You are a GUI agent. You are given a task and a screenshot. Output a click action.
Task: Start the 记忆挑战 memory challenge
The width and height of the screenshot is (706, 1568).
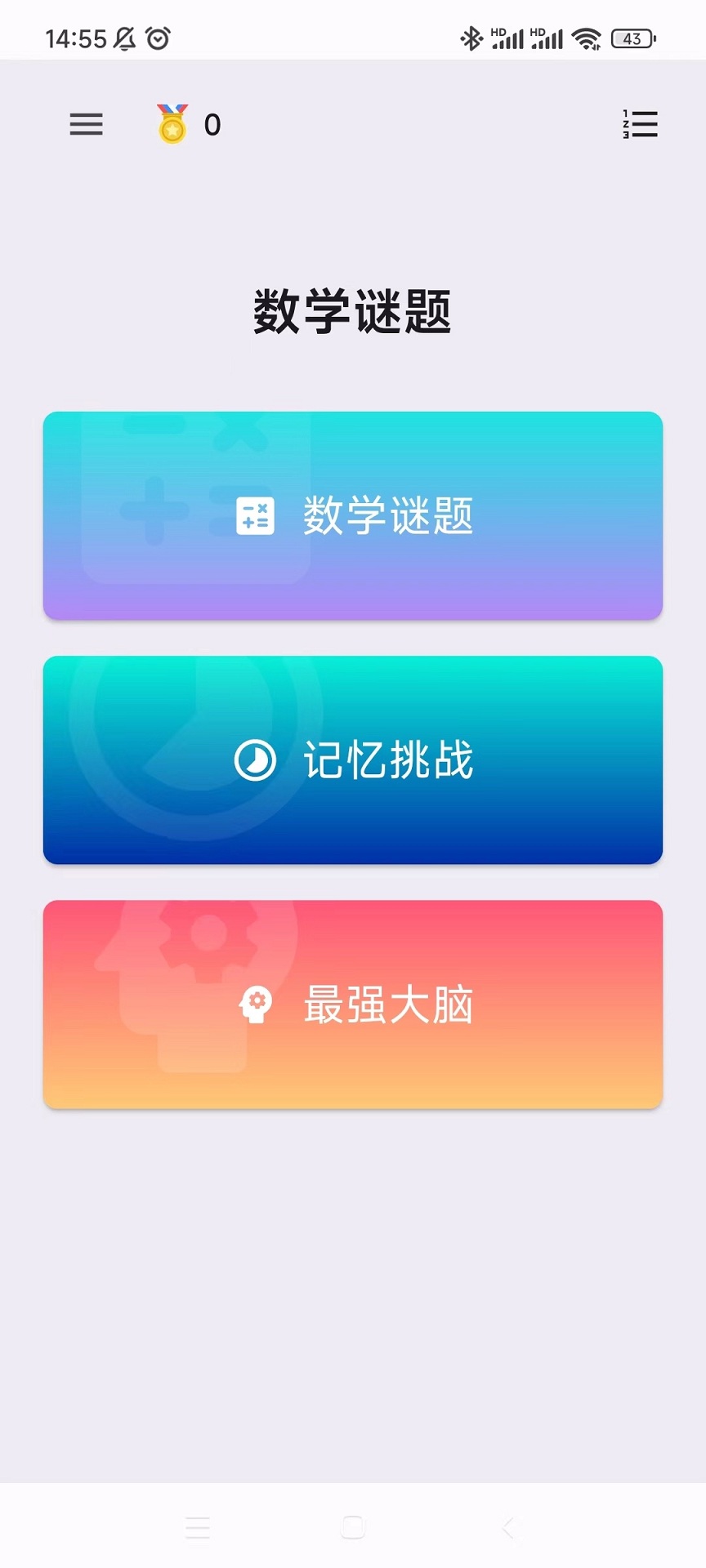click(353, 759)
